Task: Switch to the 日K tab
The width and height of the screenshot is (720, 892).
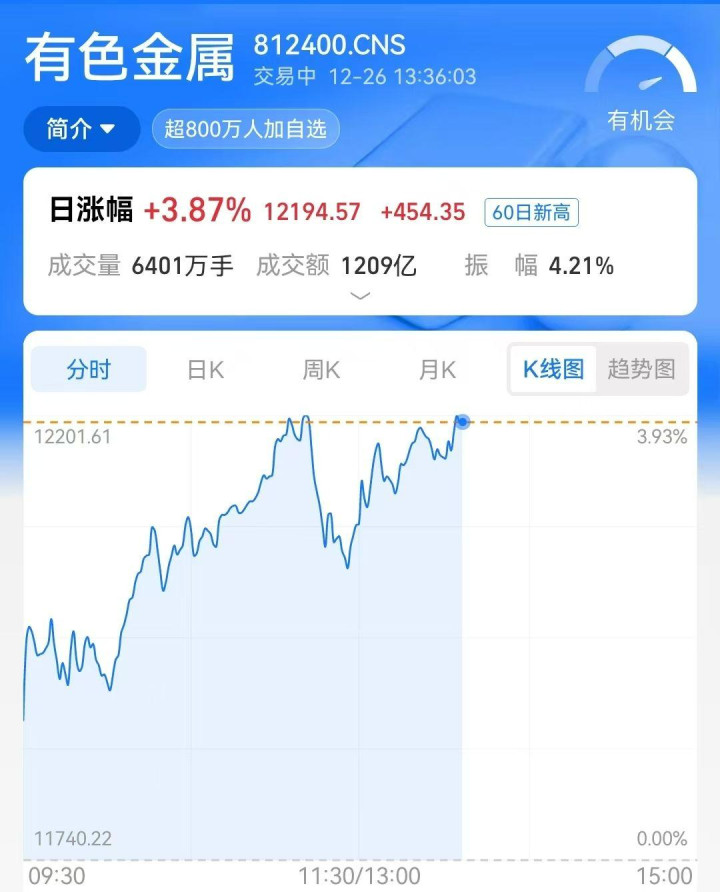Action: pyautogui.click(x=205, y=370)
